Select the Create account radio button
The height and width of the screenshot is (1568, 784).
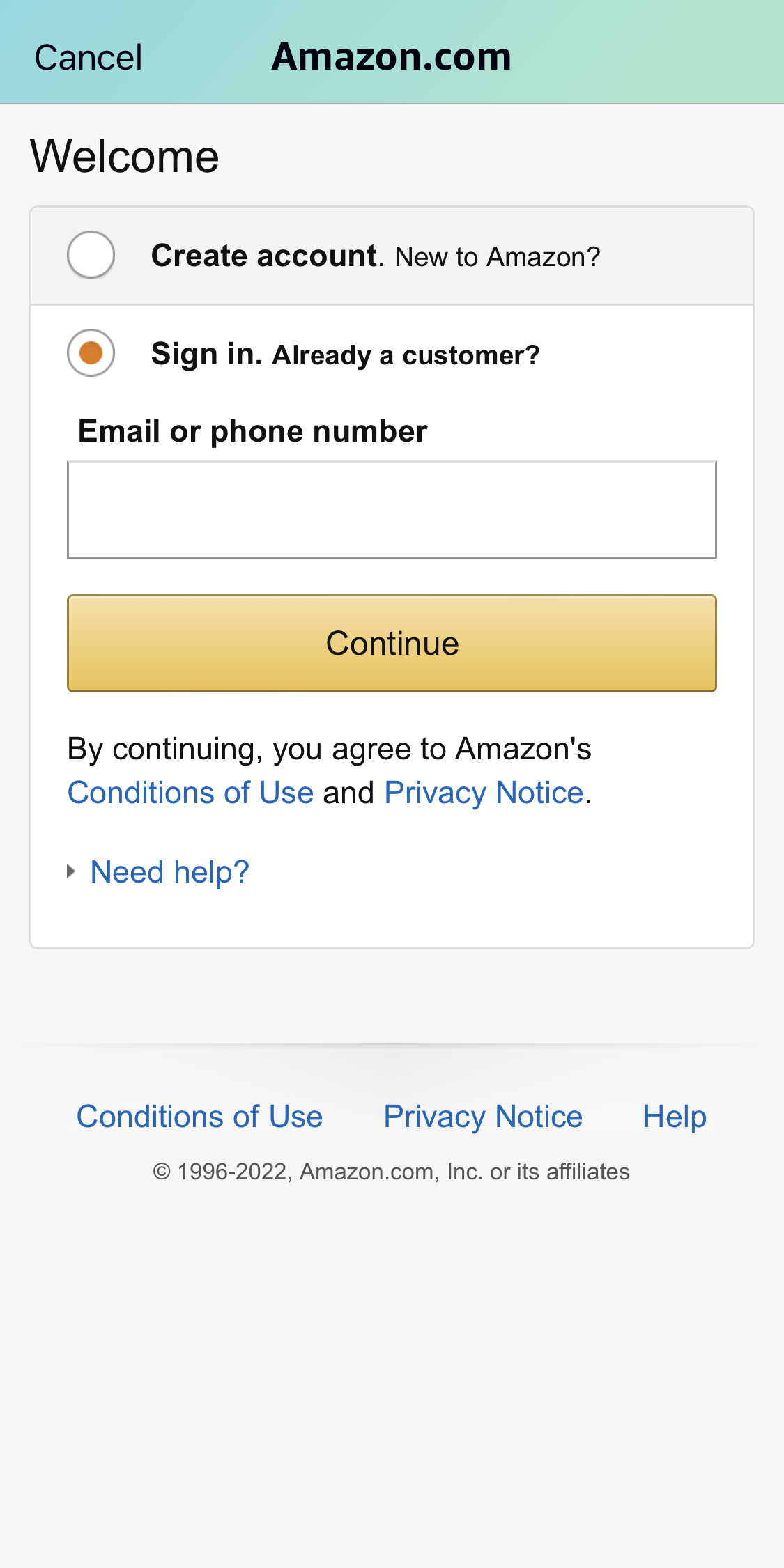click(x=90, y=255)
